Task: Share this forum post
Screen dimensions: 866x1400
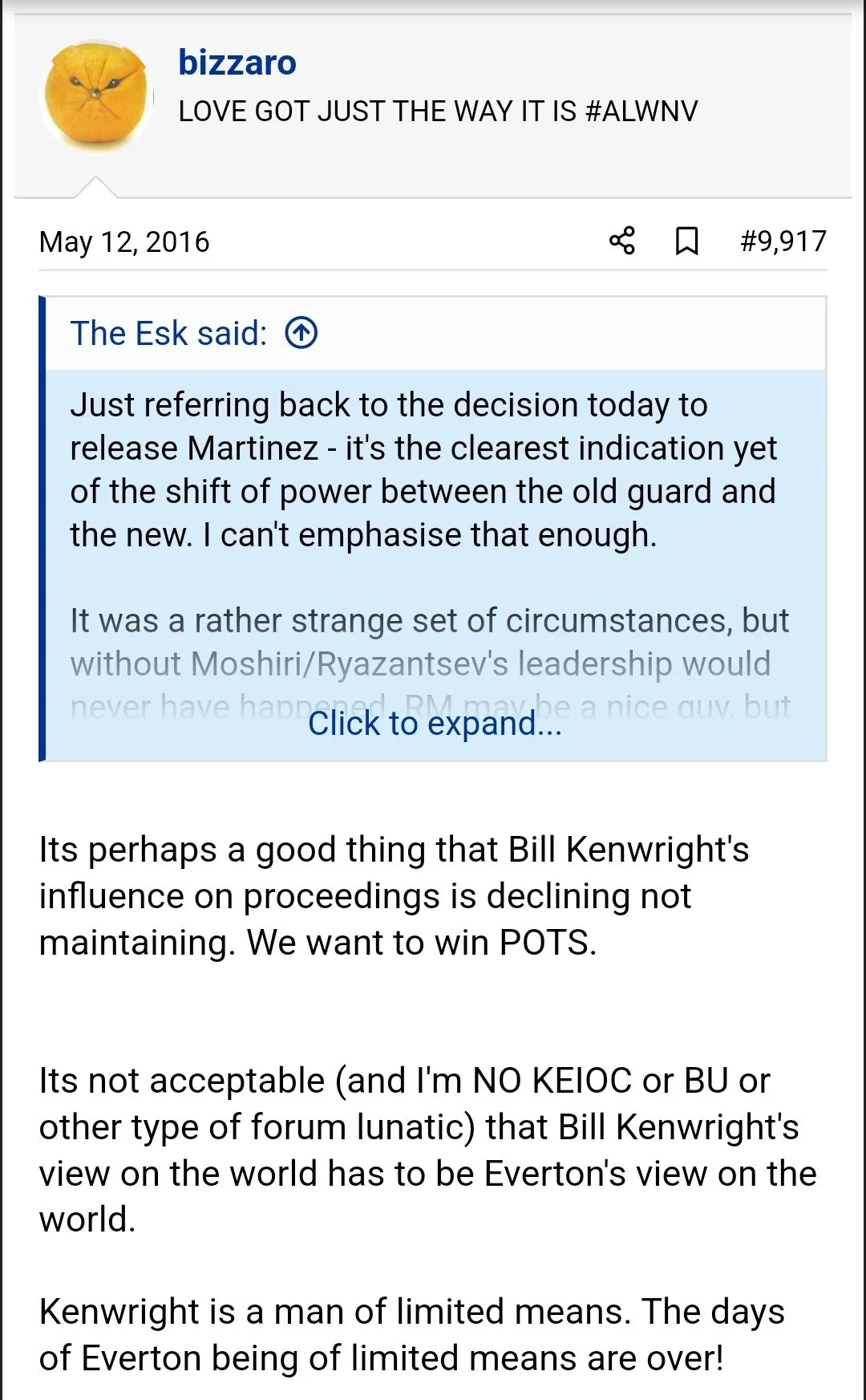Action: point(622,241)
